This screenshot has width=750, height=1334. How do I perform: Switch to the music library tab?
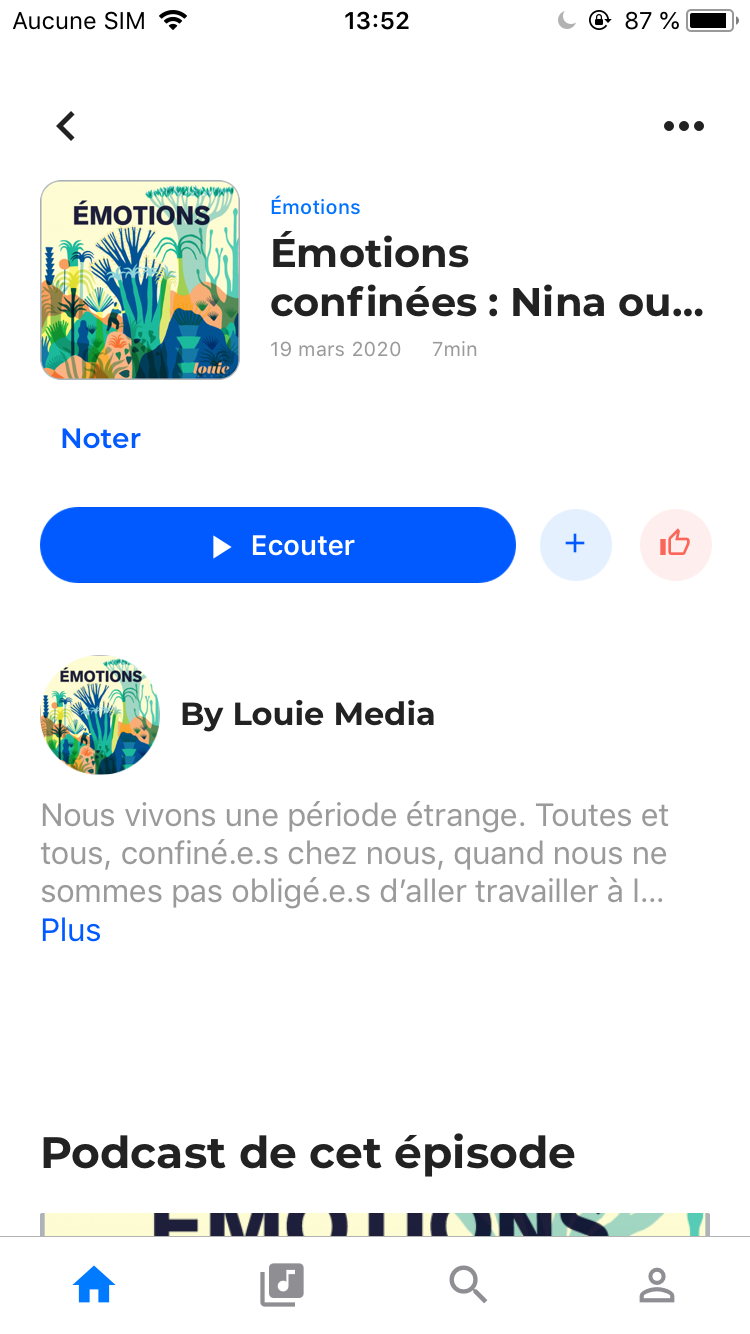[281, 1285]
